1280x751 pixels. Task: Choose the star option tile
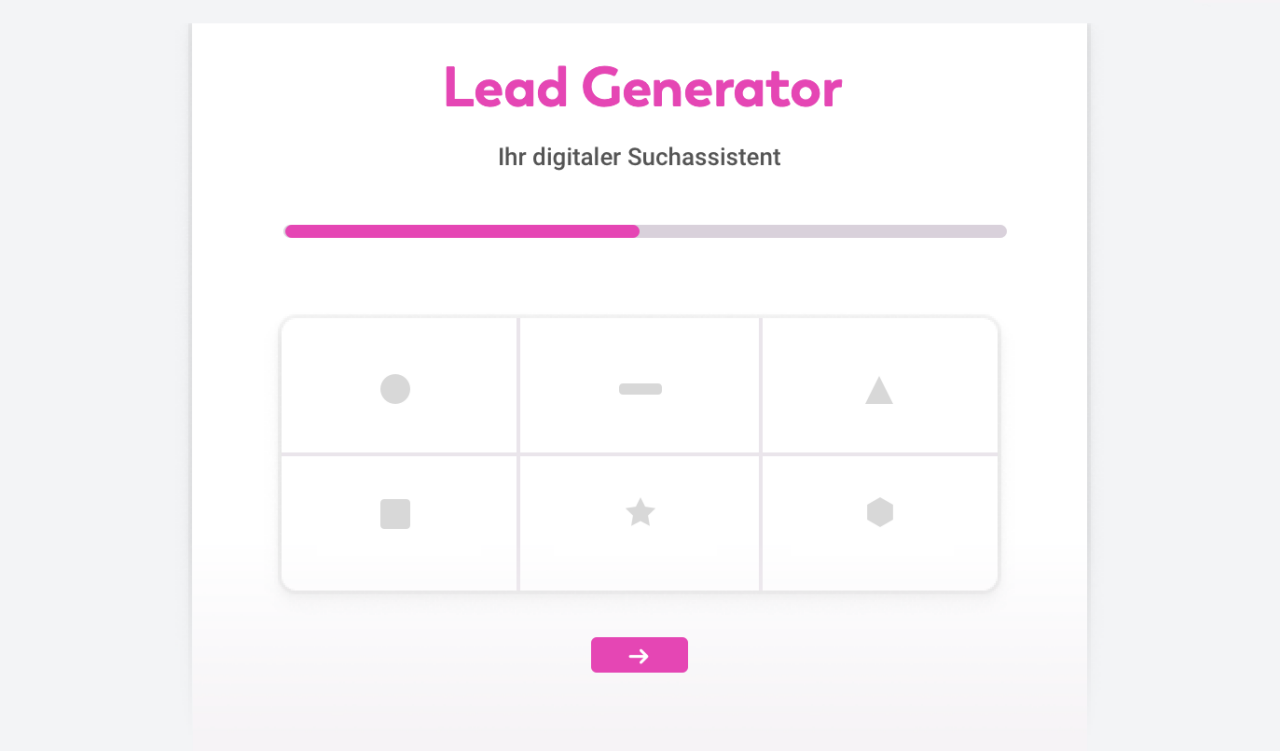tap(640, 522)
